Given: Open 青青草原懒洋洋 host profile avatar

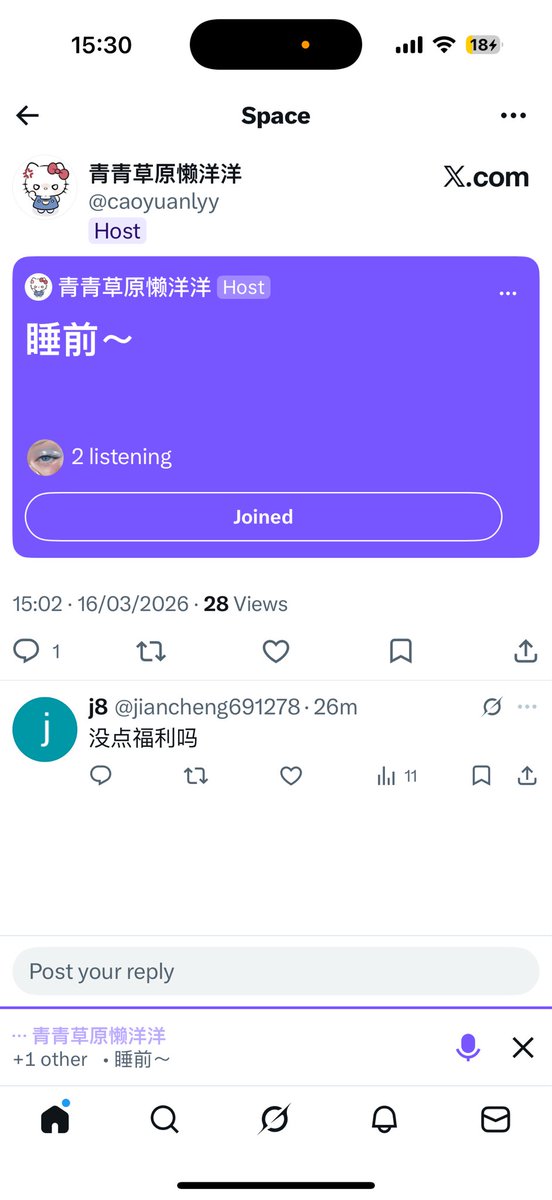Looking at the screenshot, I should pyautogui.click(x=44, y=187).
